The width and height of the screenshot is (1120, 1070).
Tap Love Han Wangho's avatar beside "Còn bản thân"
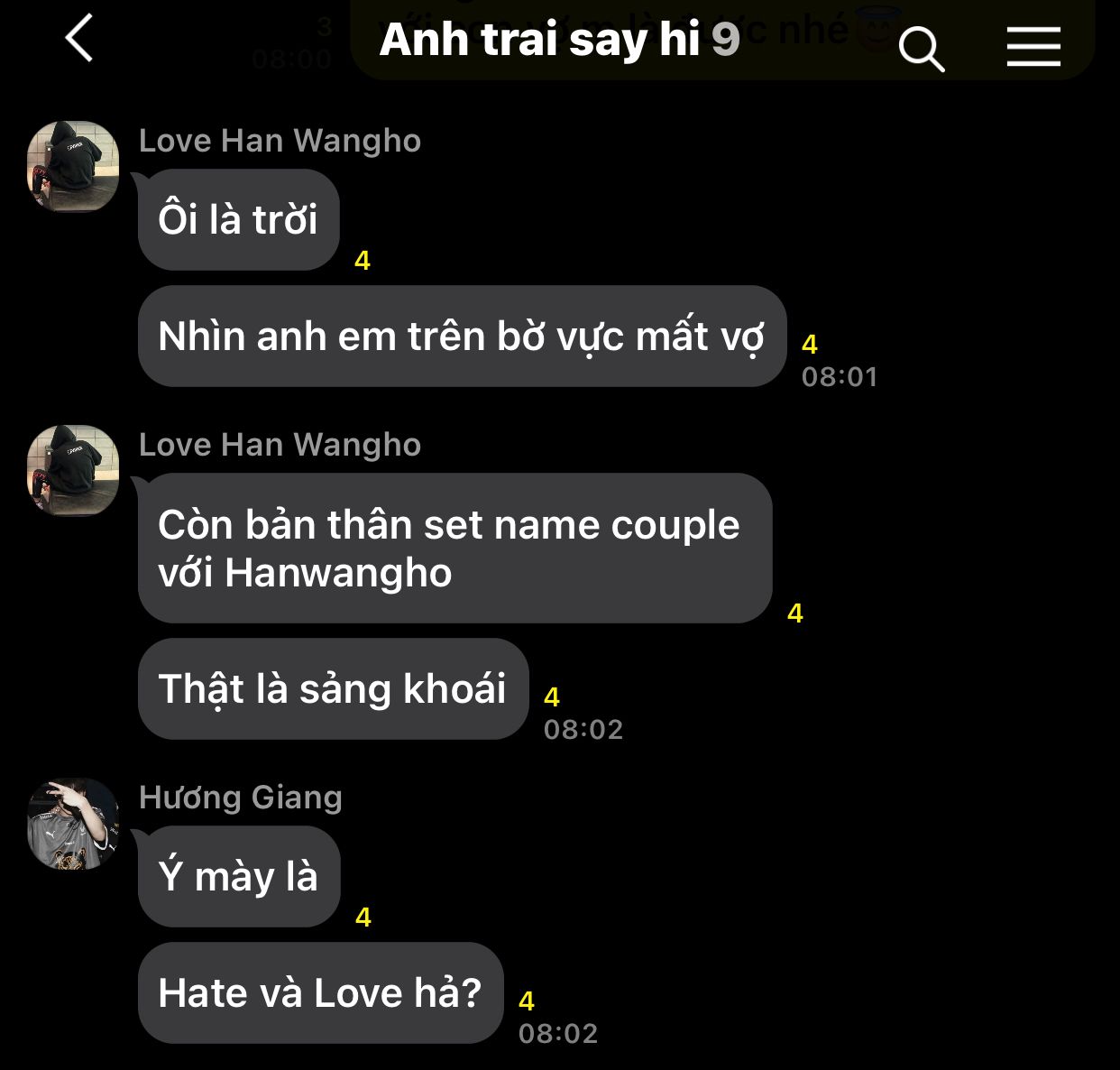[73, 471]
